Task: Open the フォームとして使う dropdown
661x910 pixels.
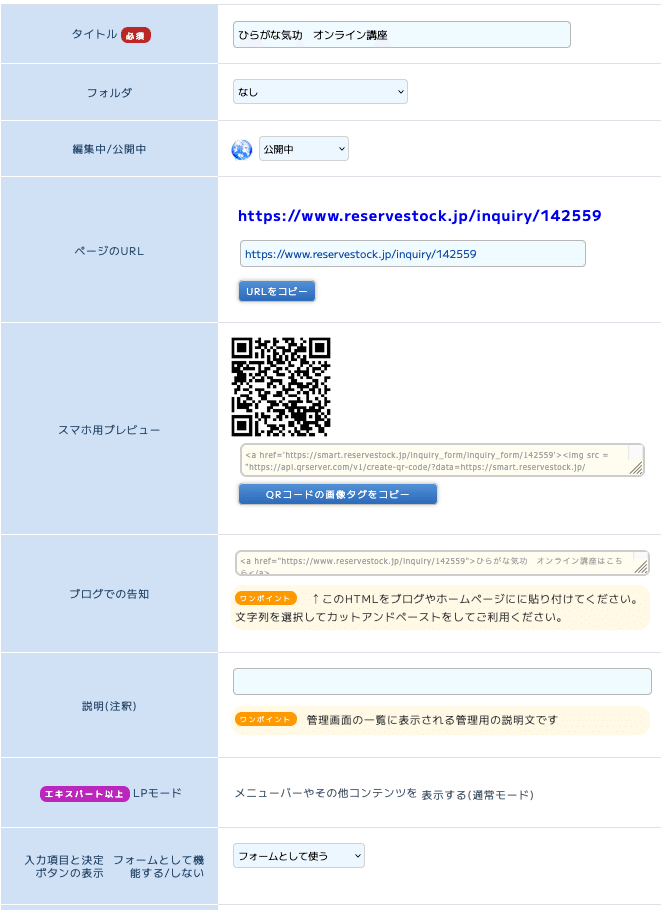Action: coord(298,856)
